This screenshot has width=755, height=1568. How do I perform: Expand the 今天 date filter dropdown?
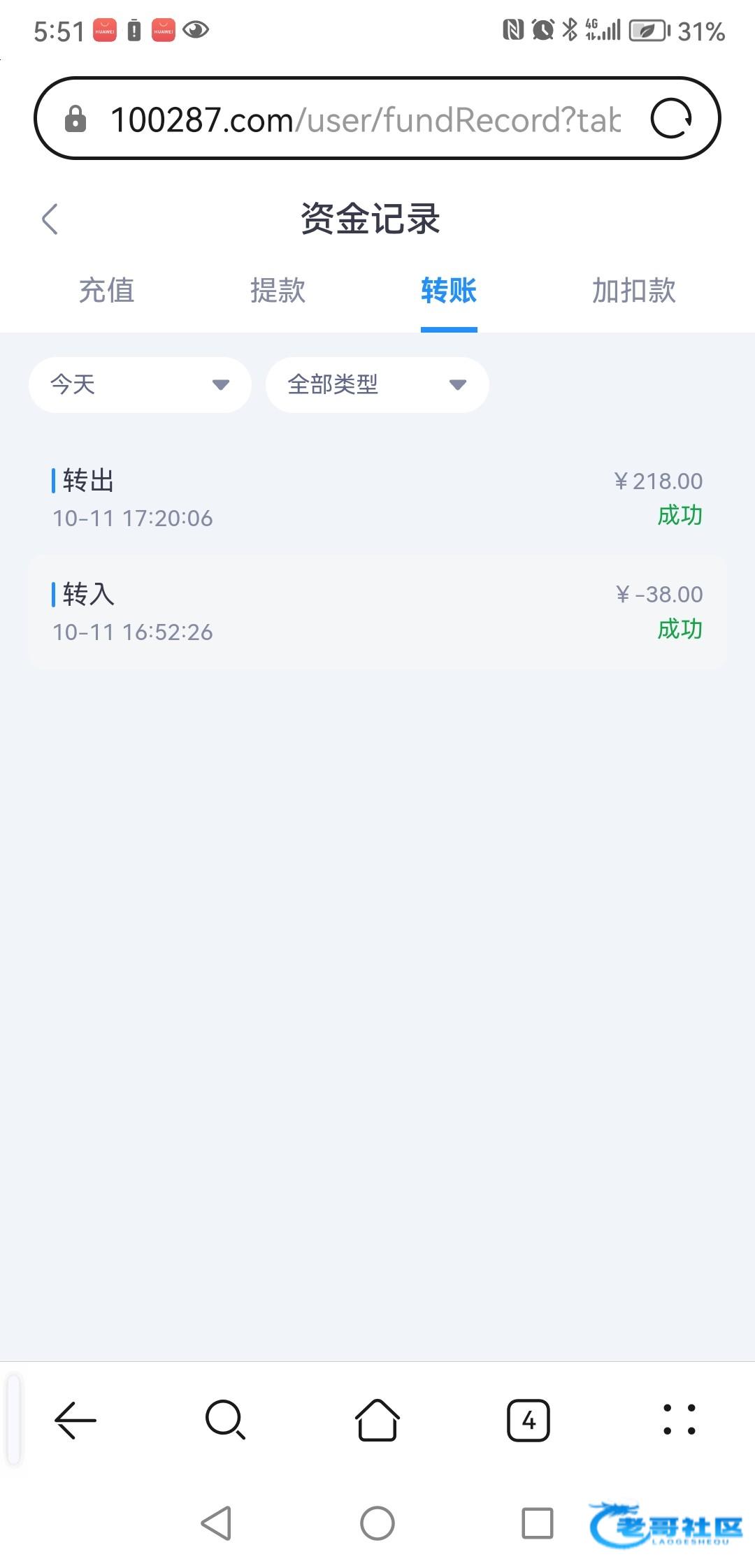[x=140, y=384]
